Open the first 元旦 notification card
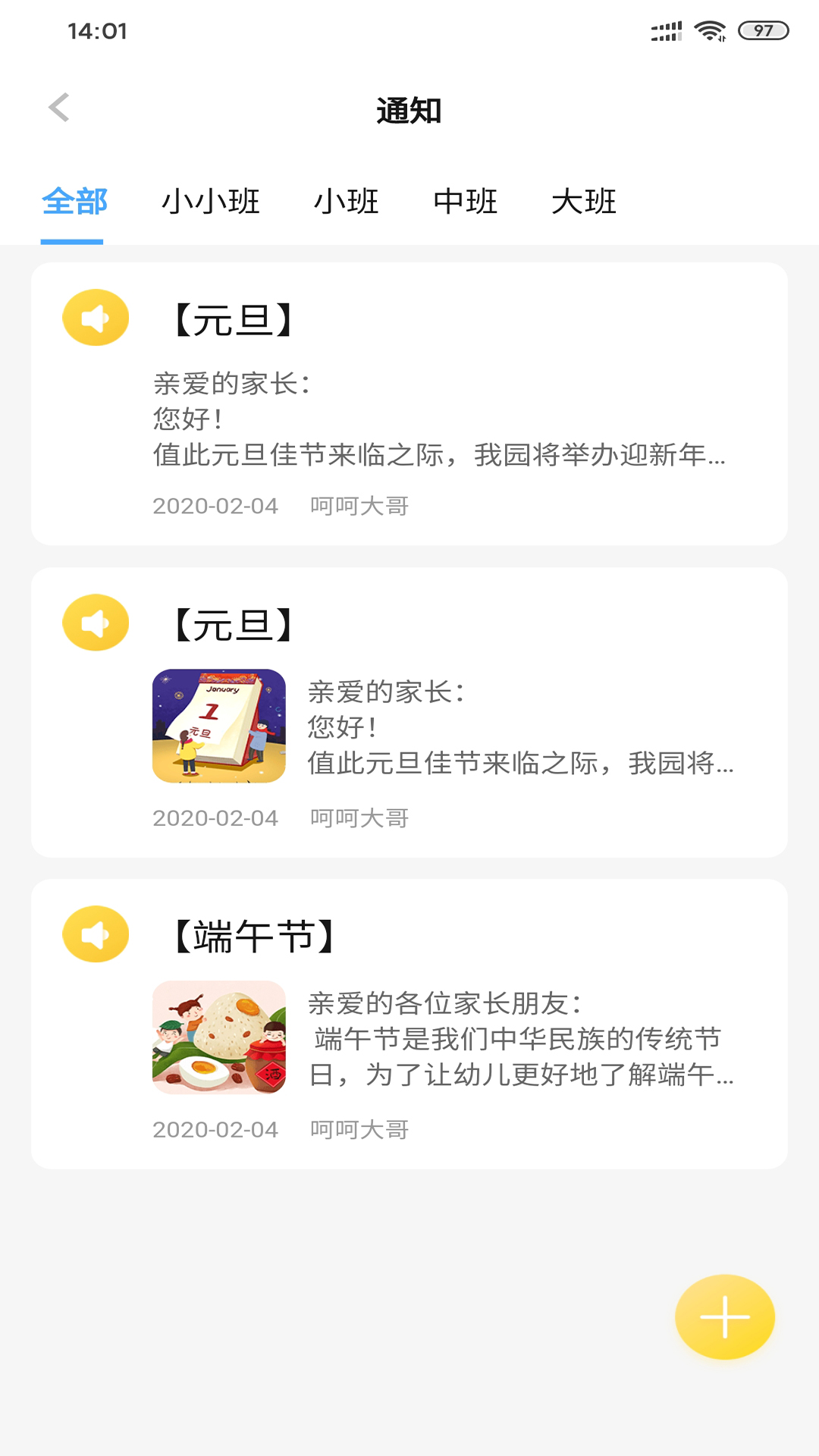The height and width of the screenshot is (1456, 819). pos(409,402)
